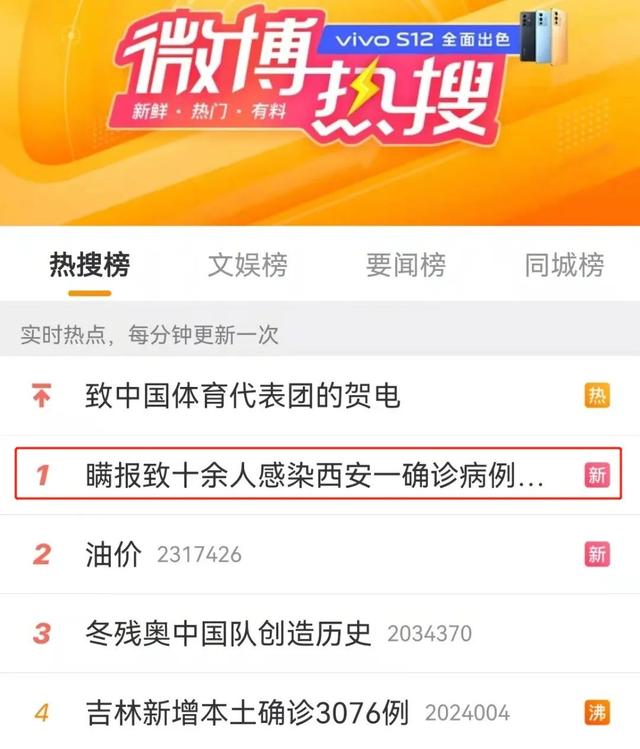View the 油价 trending topic
This screenshot has height=749, width=640.
pos(114,553)
